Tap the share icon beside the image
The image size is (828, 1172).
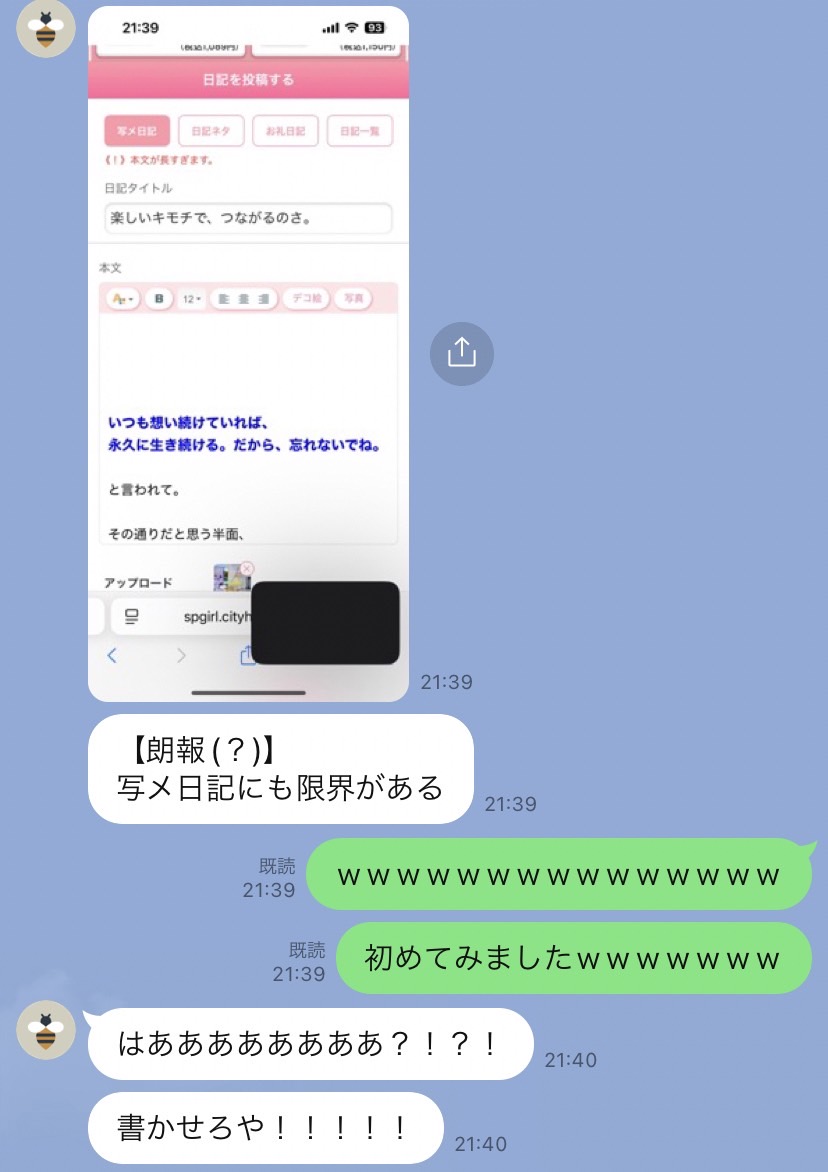(461, 353)
